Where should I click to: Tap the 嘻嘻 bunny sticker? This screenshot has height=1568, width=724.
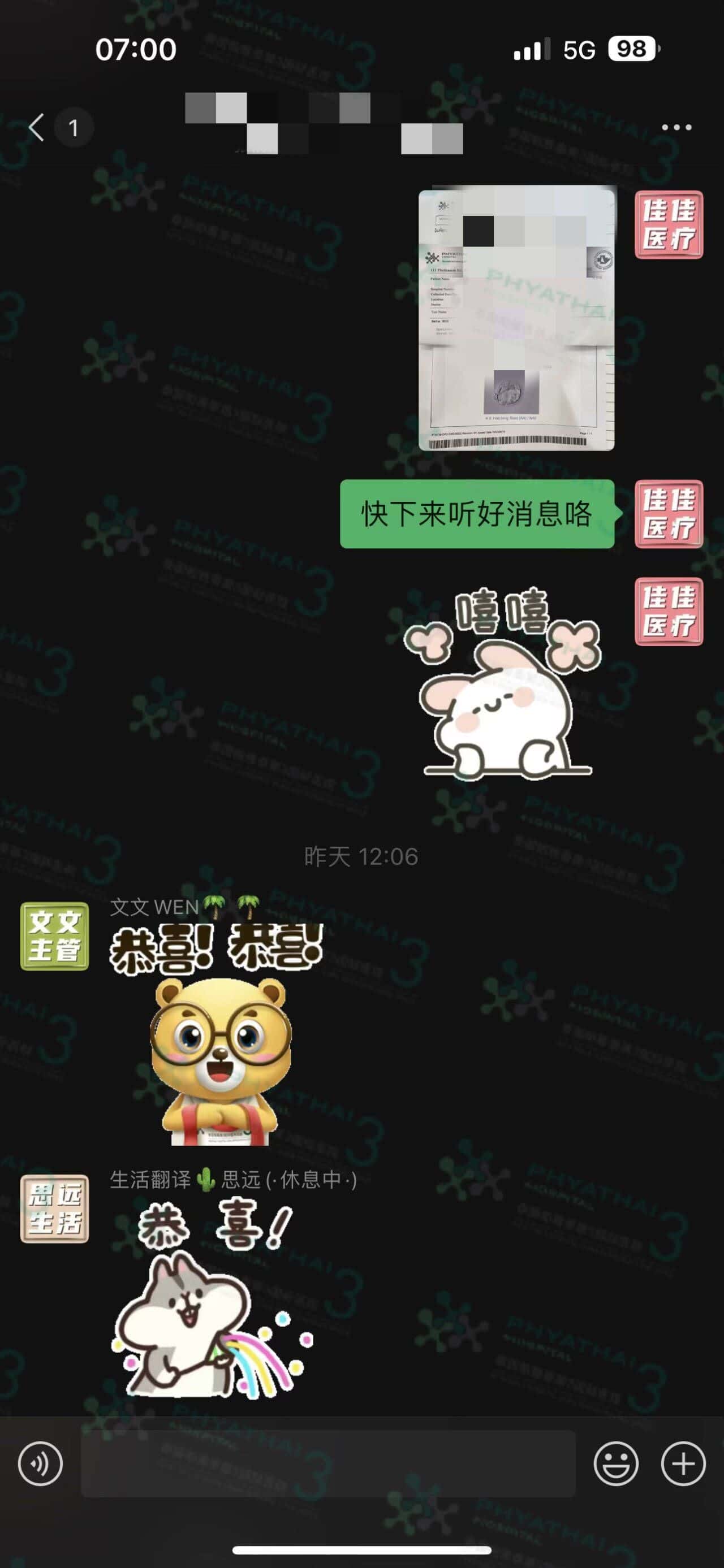(x=503, y=683)
